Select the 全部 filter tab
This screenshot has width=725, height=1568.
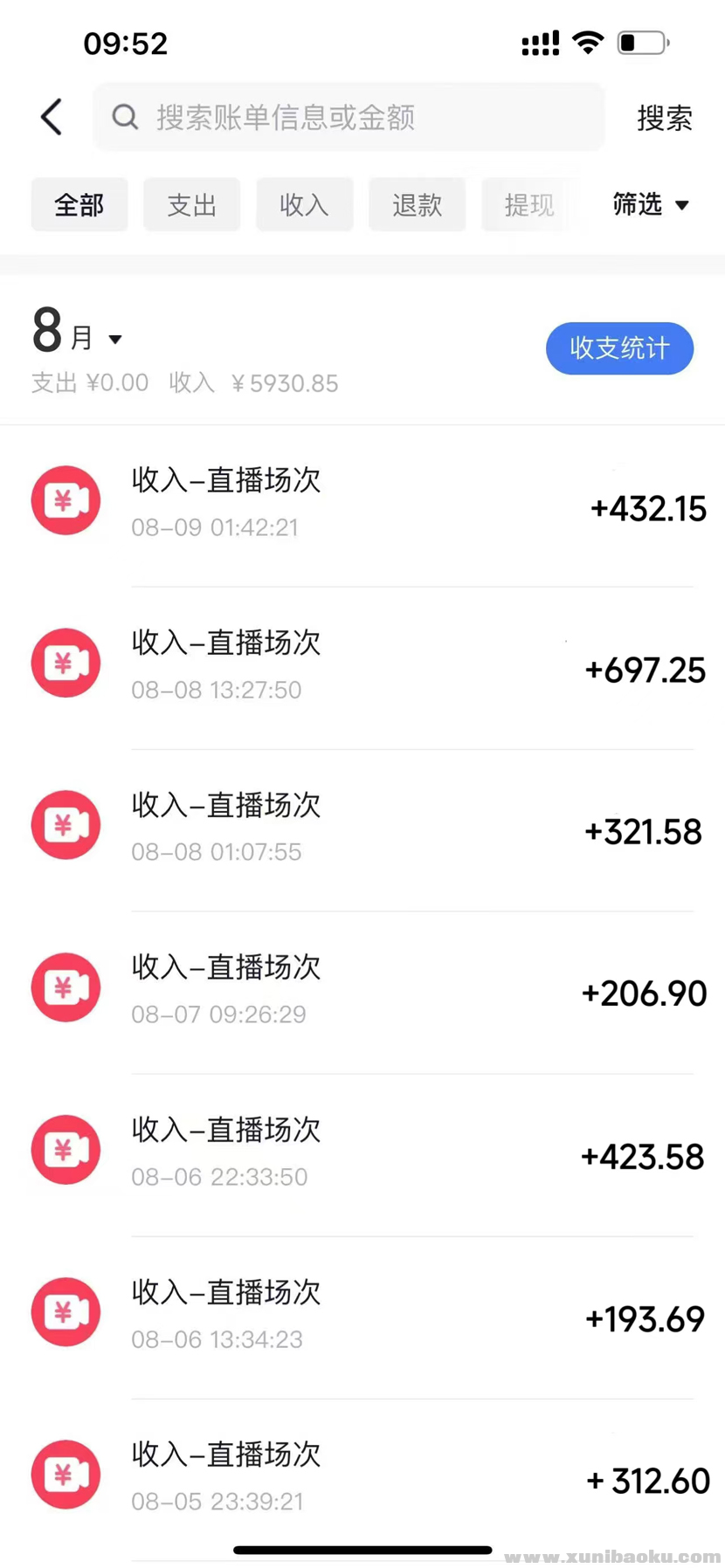click(79, 205)
